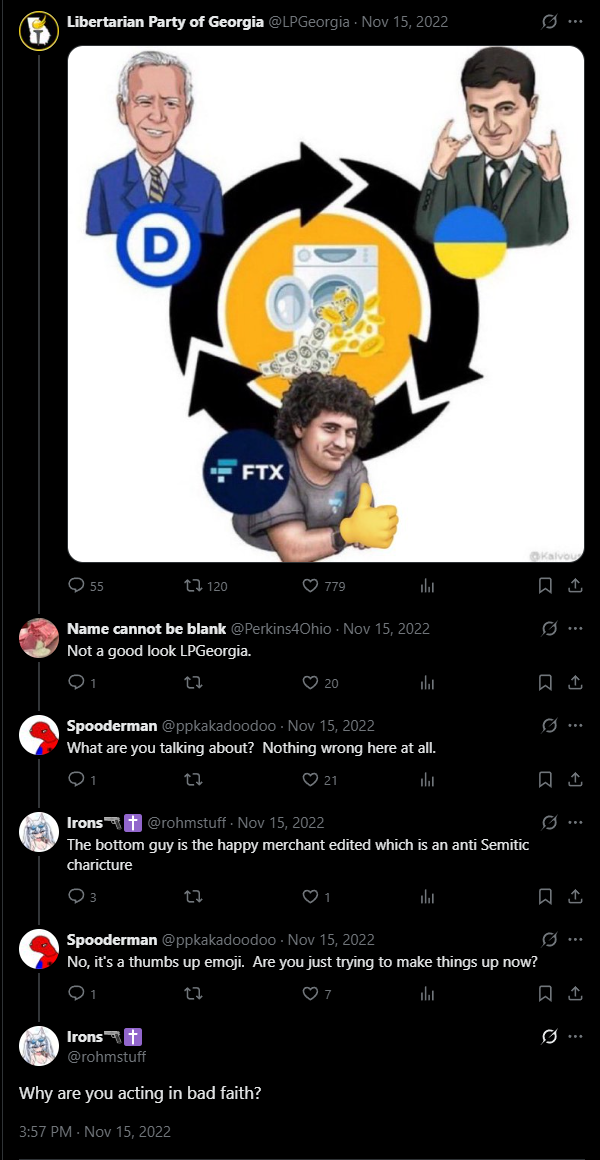Open the attached image in LPGeorgia's tweet
600x1160 pixels.
point(326,304)
